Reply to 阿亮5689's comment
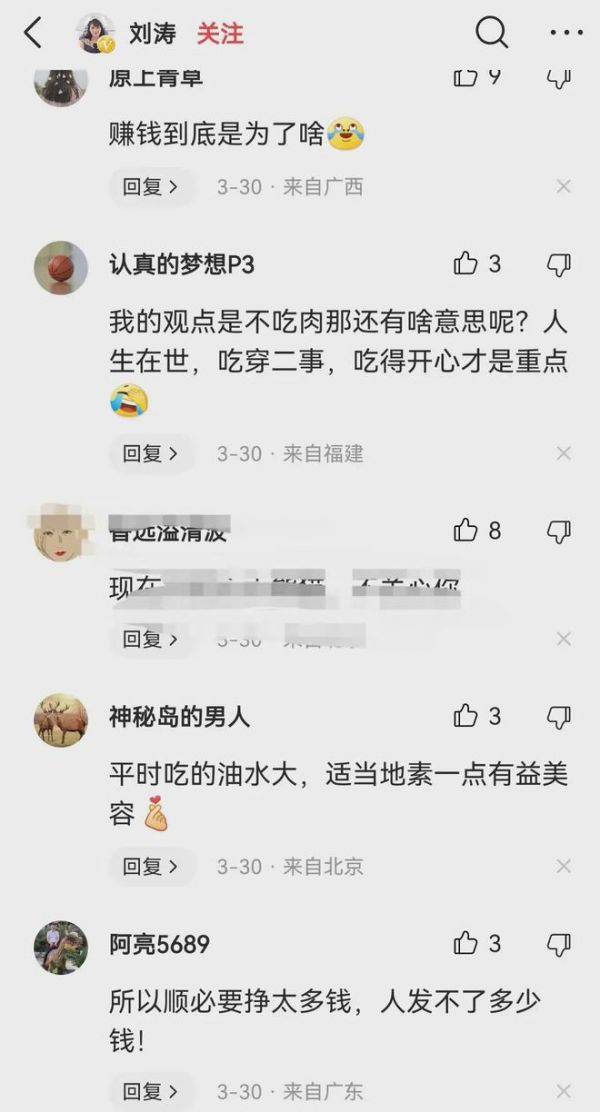Screen dimensions: 600x1112 [151, 1091]
